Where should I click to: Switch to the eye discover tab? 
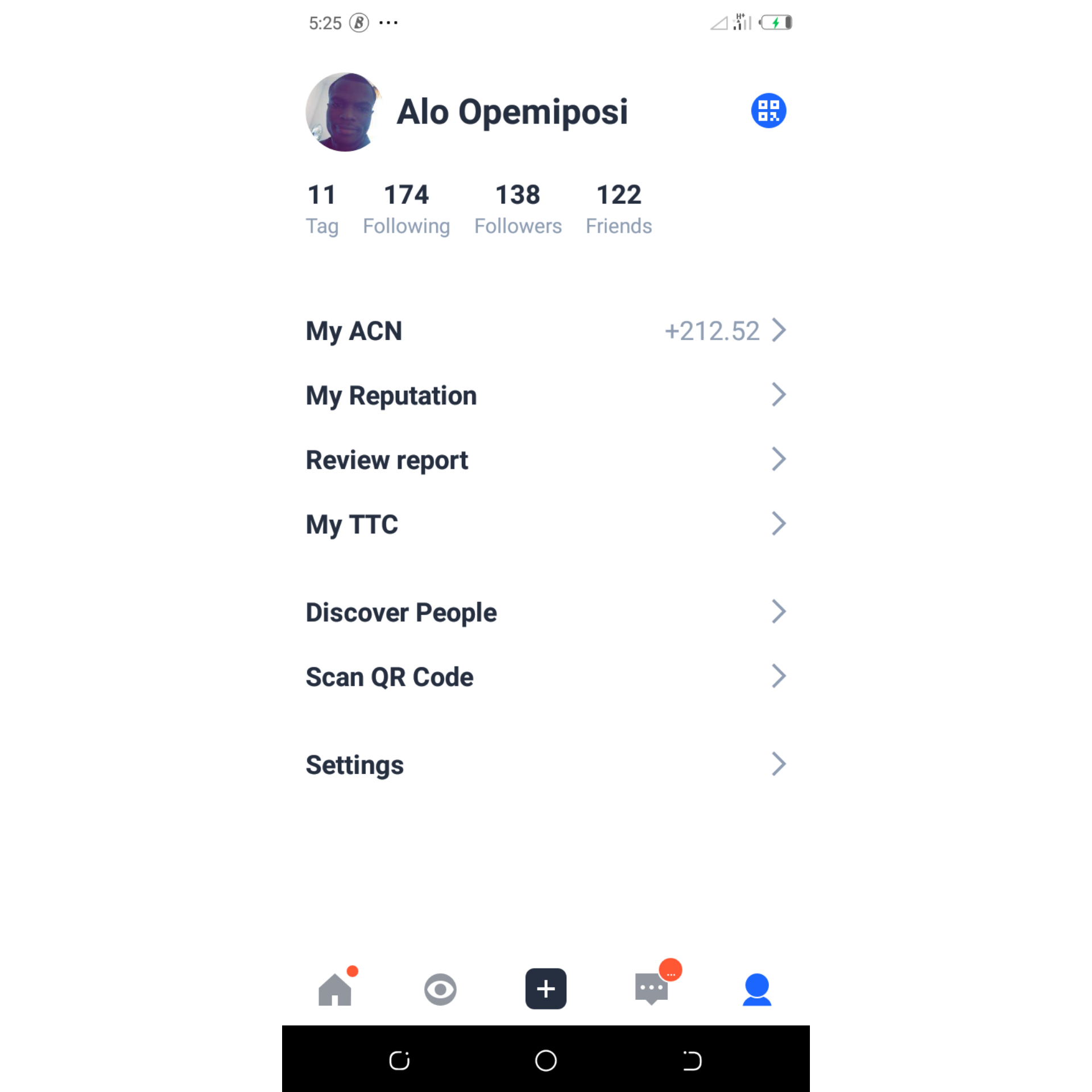[440, 990]
